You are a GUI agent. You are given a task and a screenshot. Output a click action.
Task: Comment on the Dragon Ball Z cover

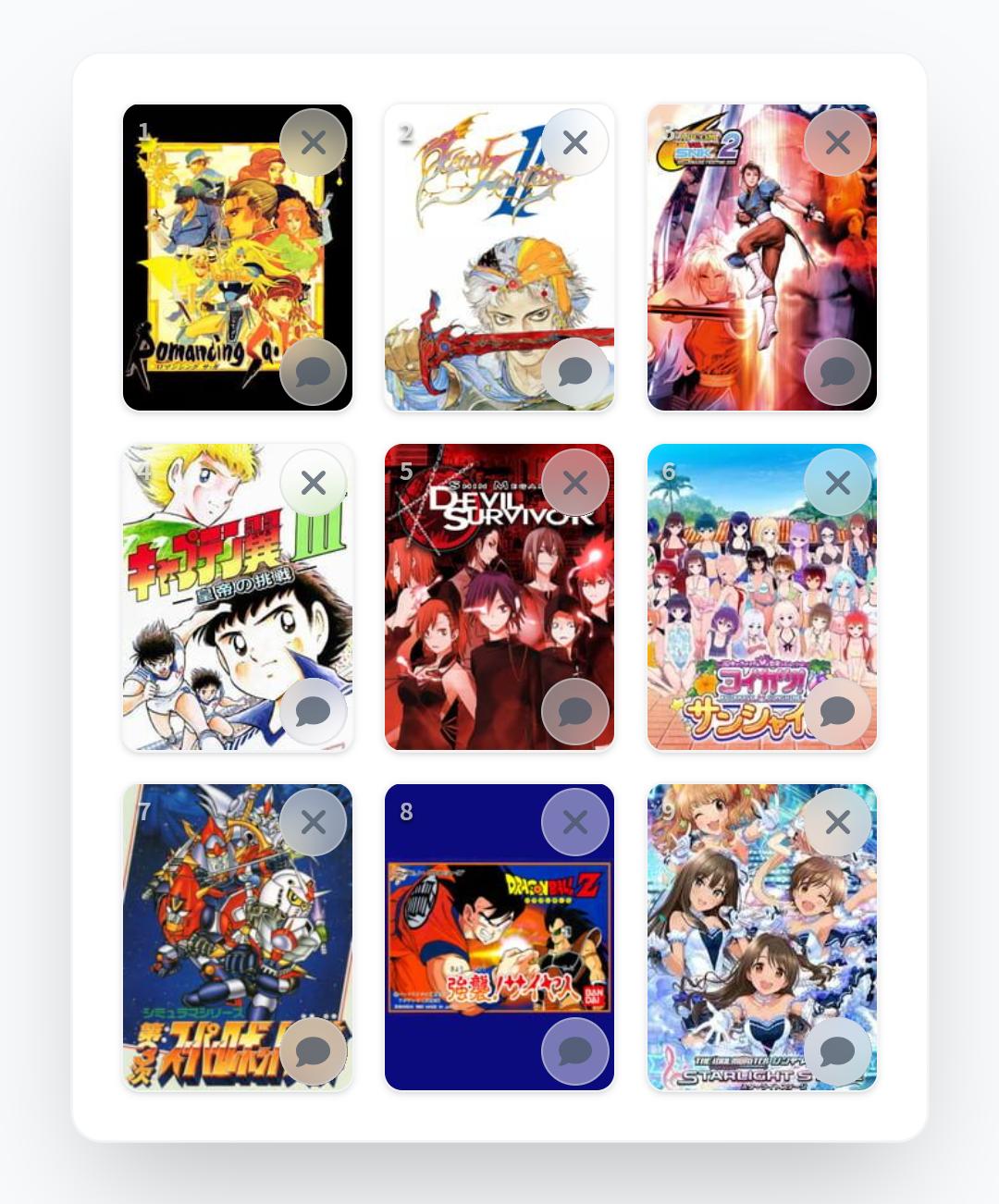[x=575, y=1051]
